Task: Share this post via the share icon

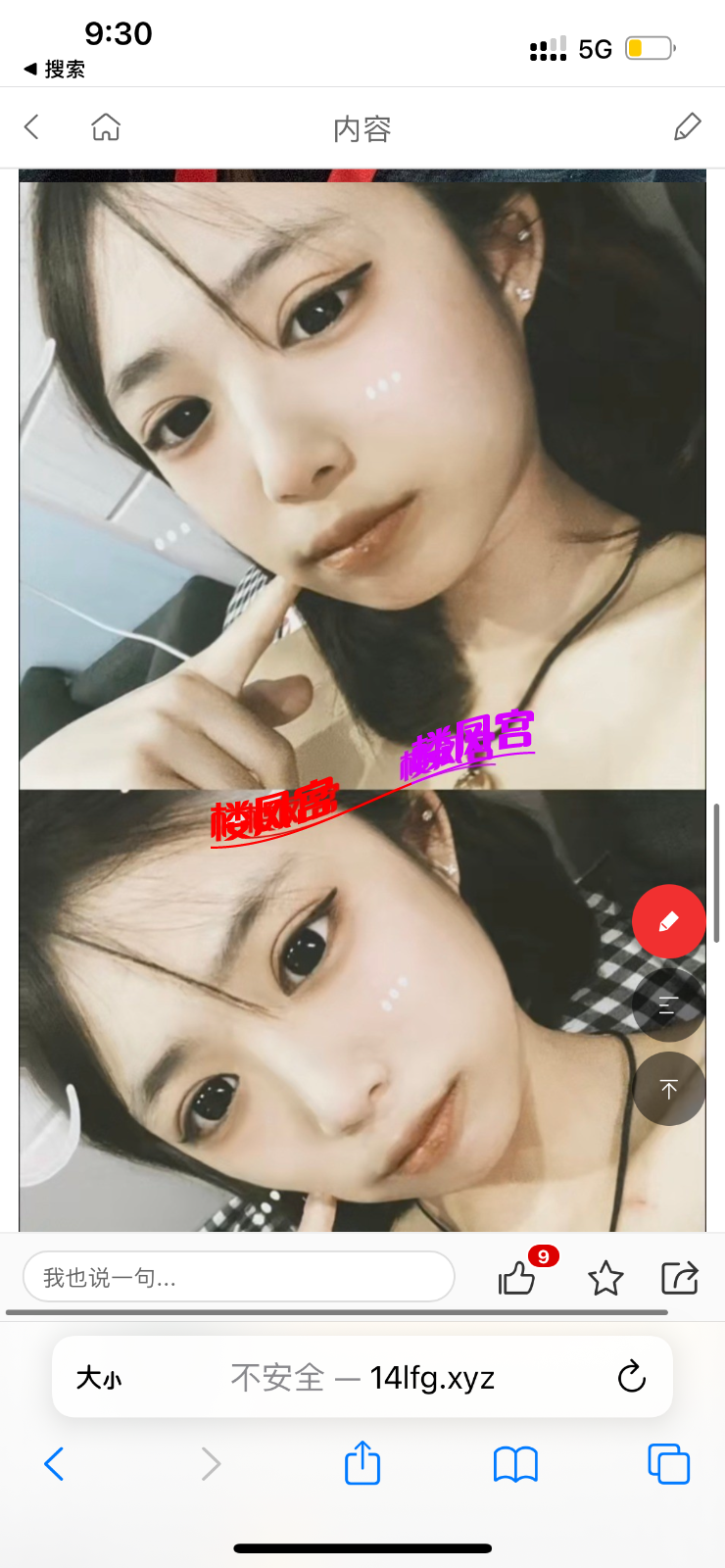Action: tap(679, 1277)
